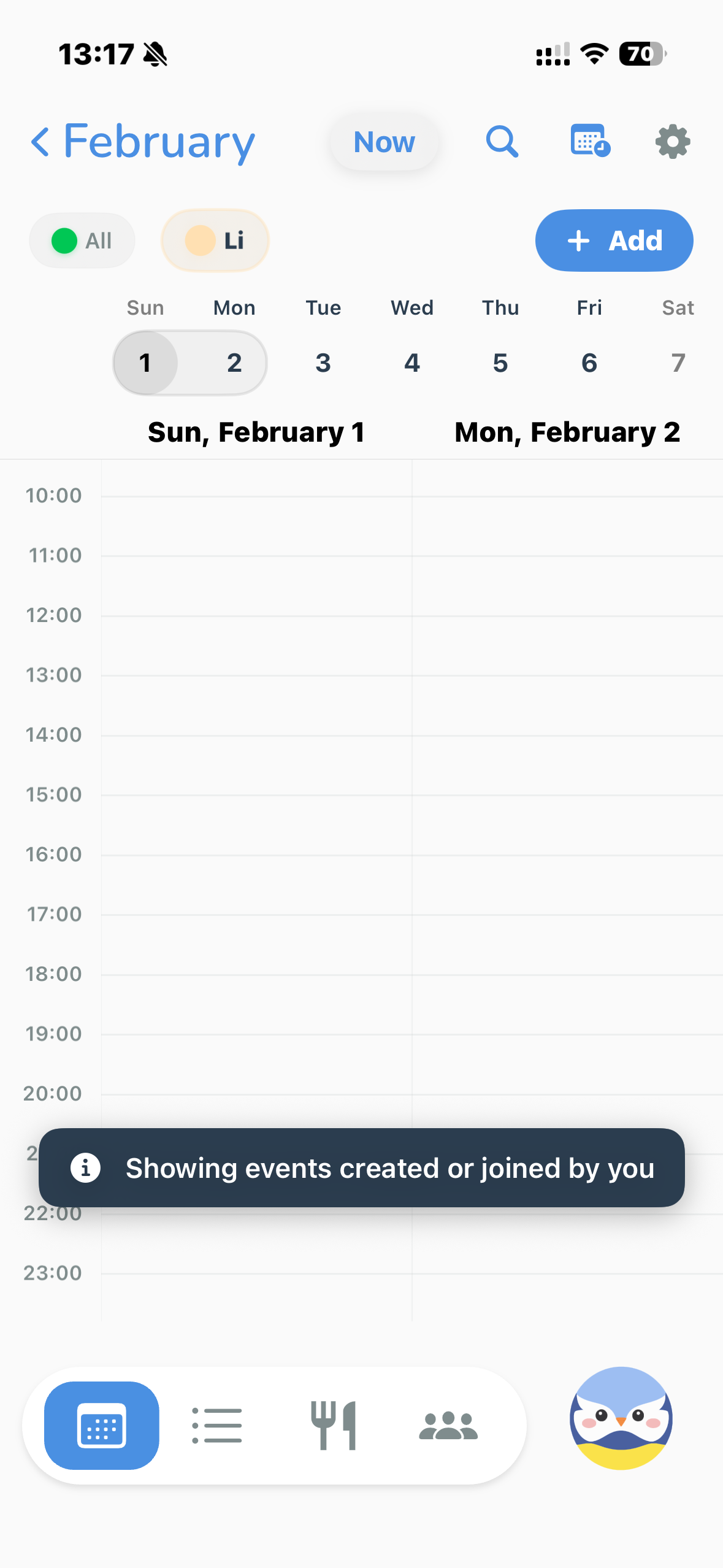Open the calendar view options icon
The width and height of the screenshot is (723, 1568).
[x=590, y=140]
